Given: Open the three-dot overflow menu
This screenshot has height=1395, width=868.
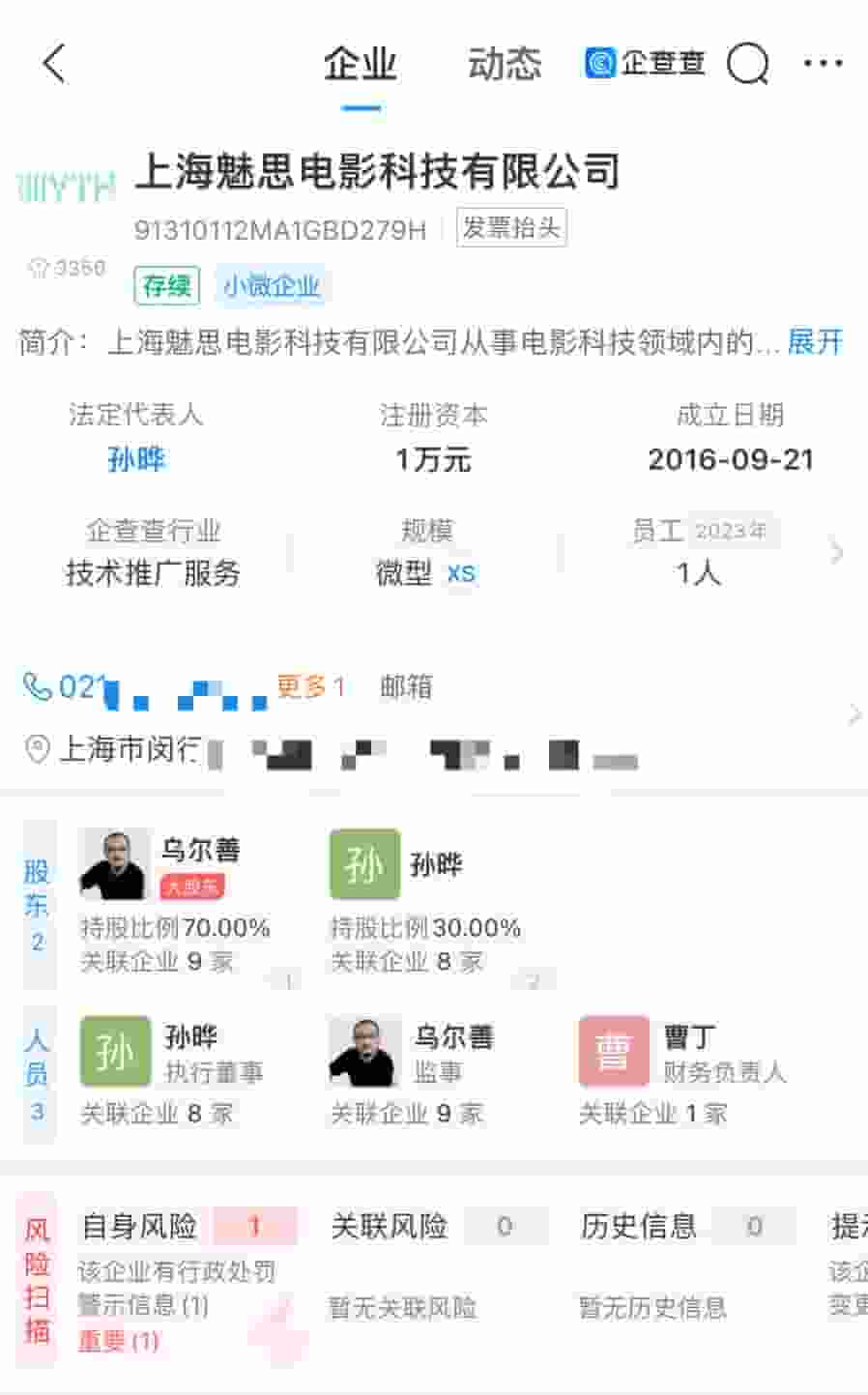Looking at the screenshot, I should coord(823,64).
